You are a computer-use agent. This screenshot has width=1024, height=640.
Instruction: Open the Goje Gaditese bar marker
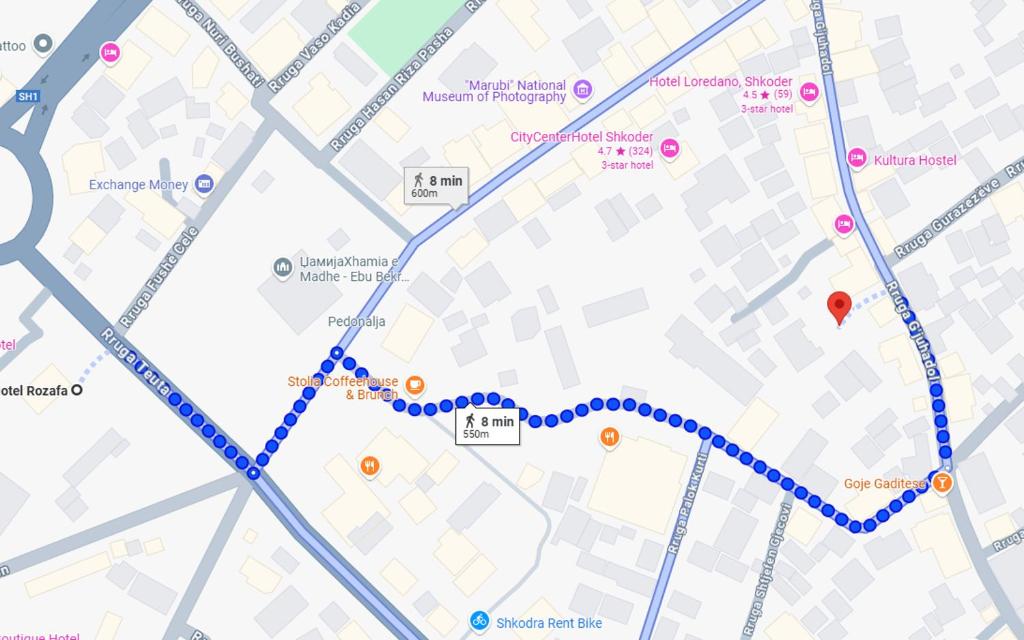click(941, 483)
